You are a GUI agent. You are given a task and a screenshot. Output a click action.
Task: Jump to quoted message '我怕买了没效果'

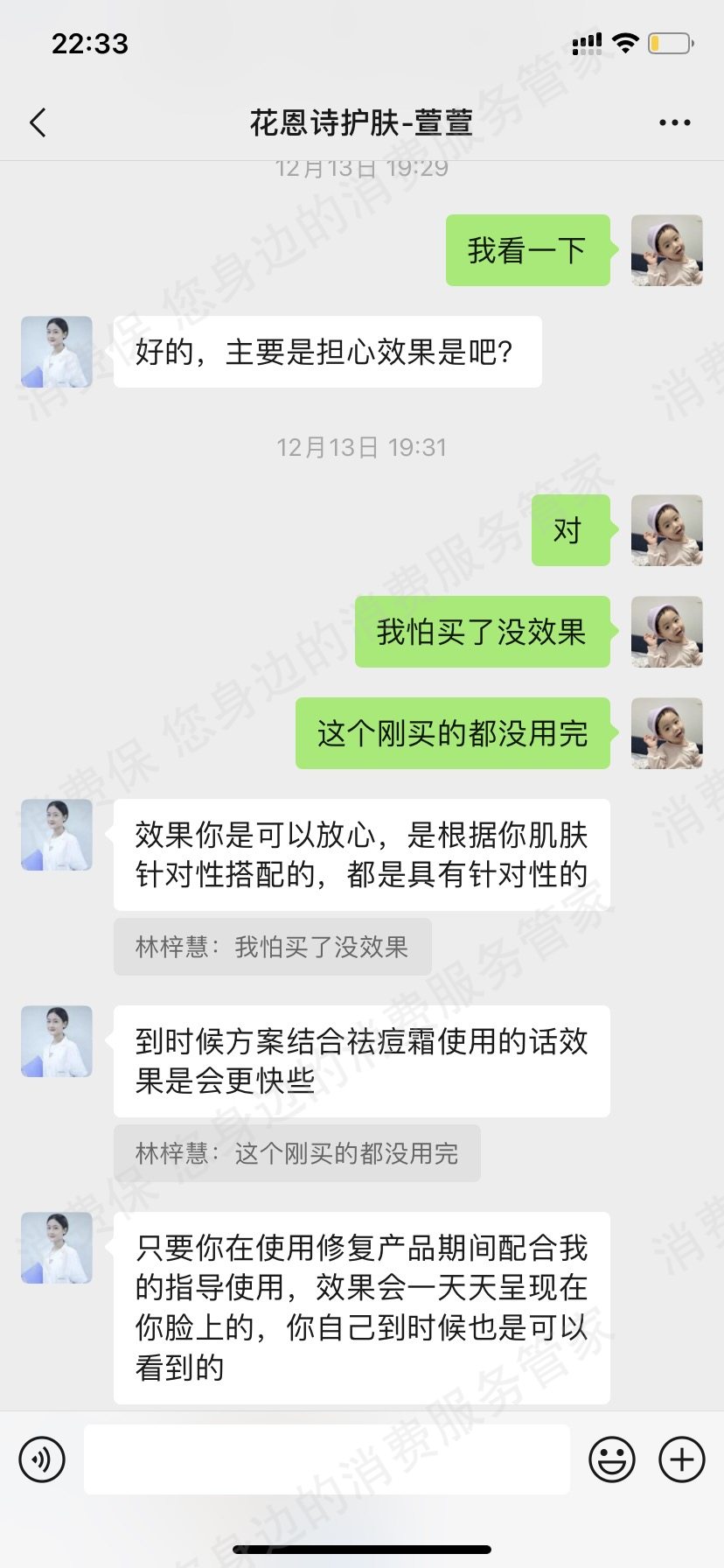tap(272, 947)
